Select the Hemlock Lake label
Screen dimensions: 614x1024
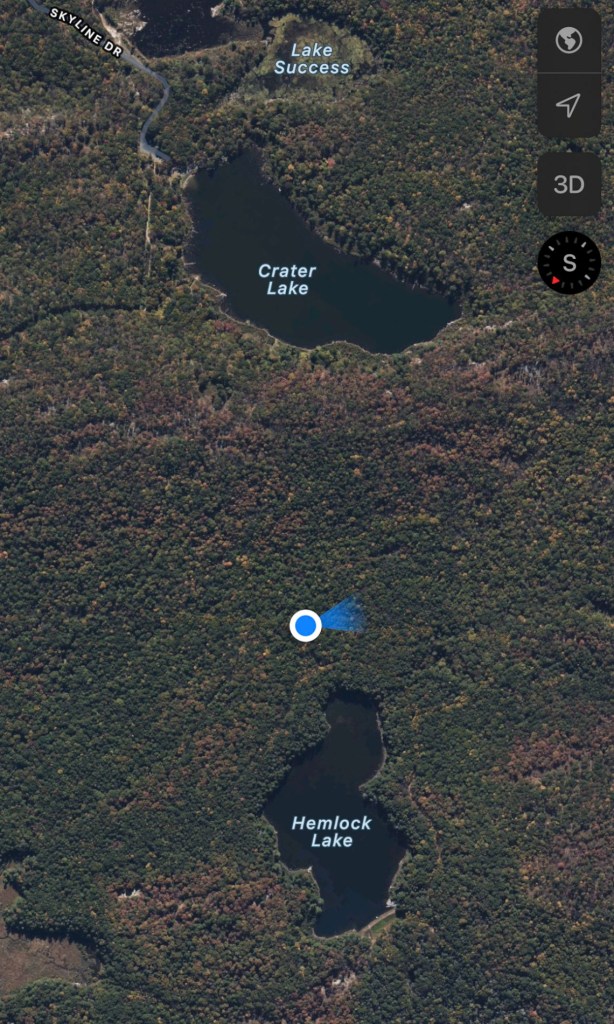[331, 831]
